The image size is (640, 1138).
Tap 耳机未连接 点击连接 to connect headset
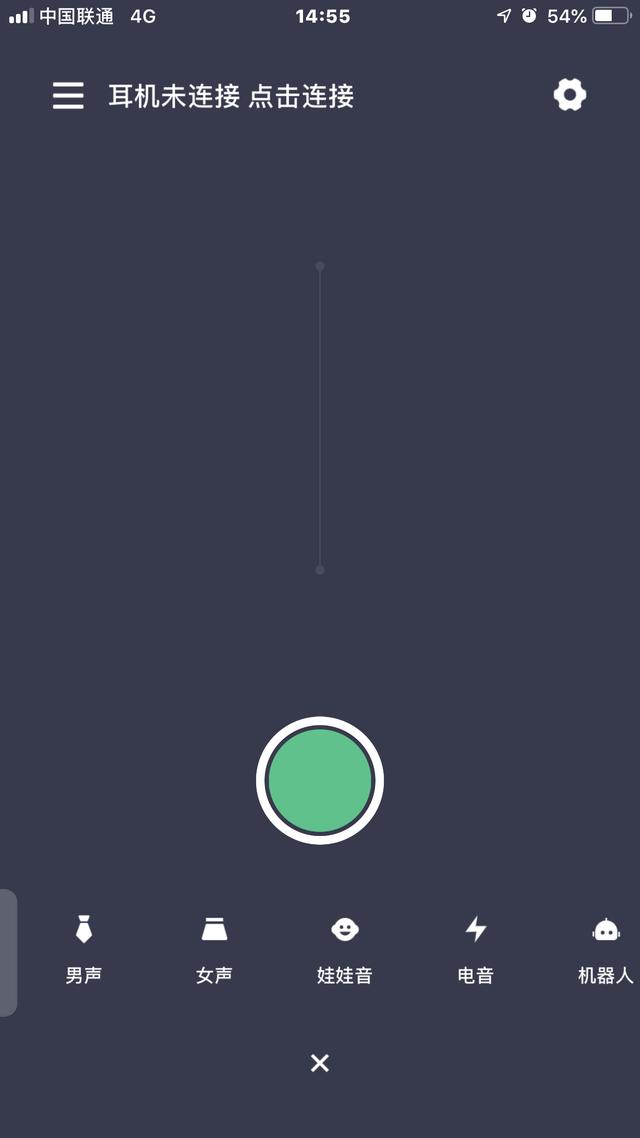tap(231, 96)
